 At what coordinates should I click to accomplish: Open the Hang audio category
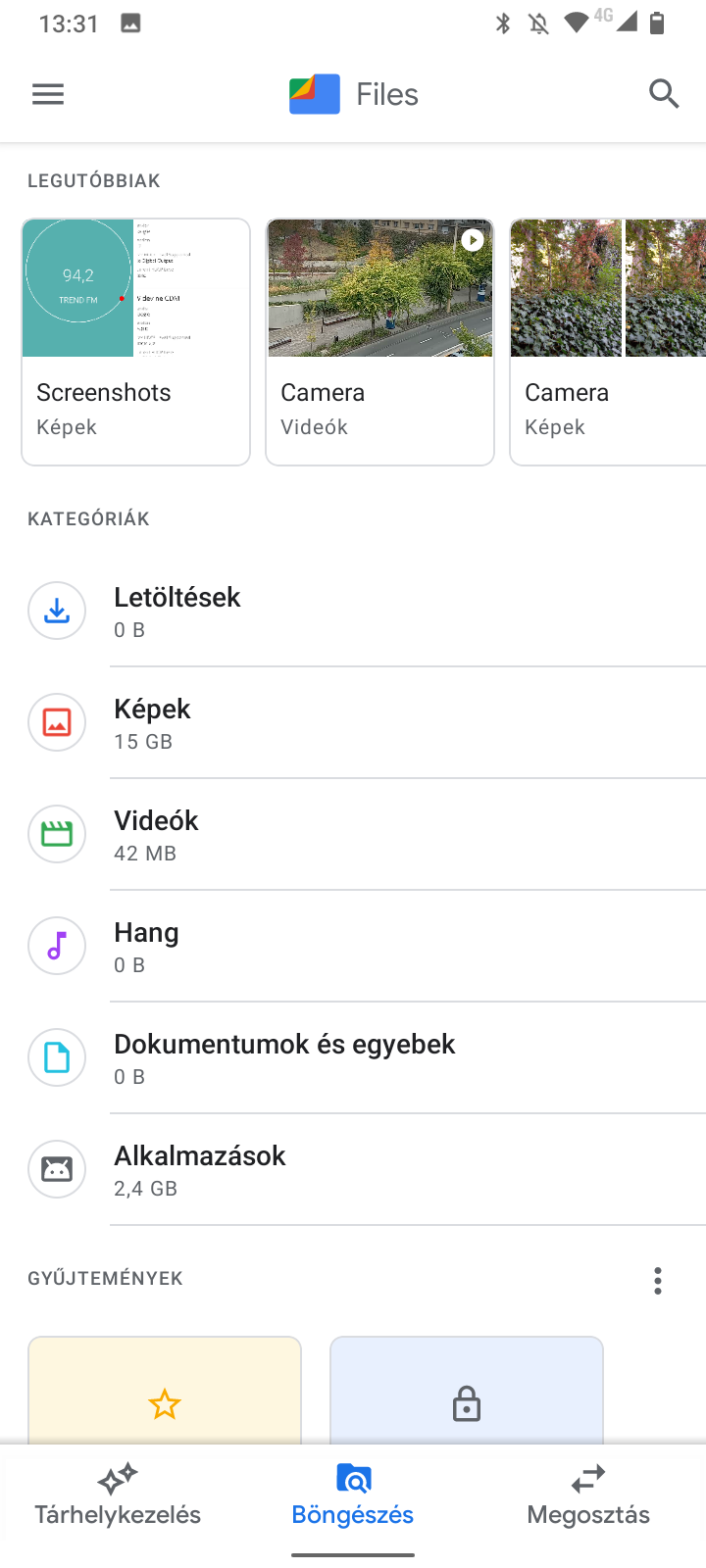353,947
